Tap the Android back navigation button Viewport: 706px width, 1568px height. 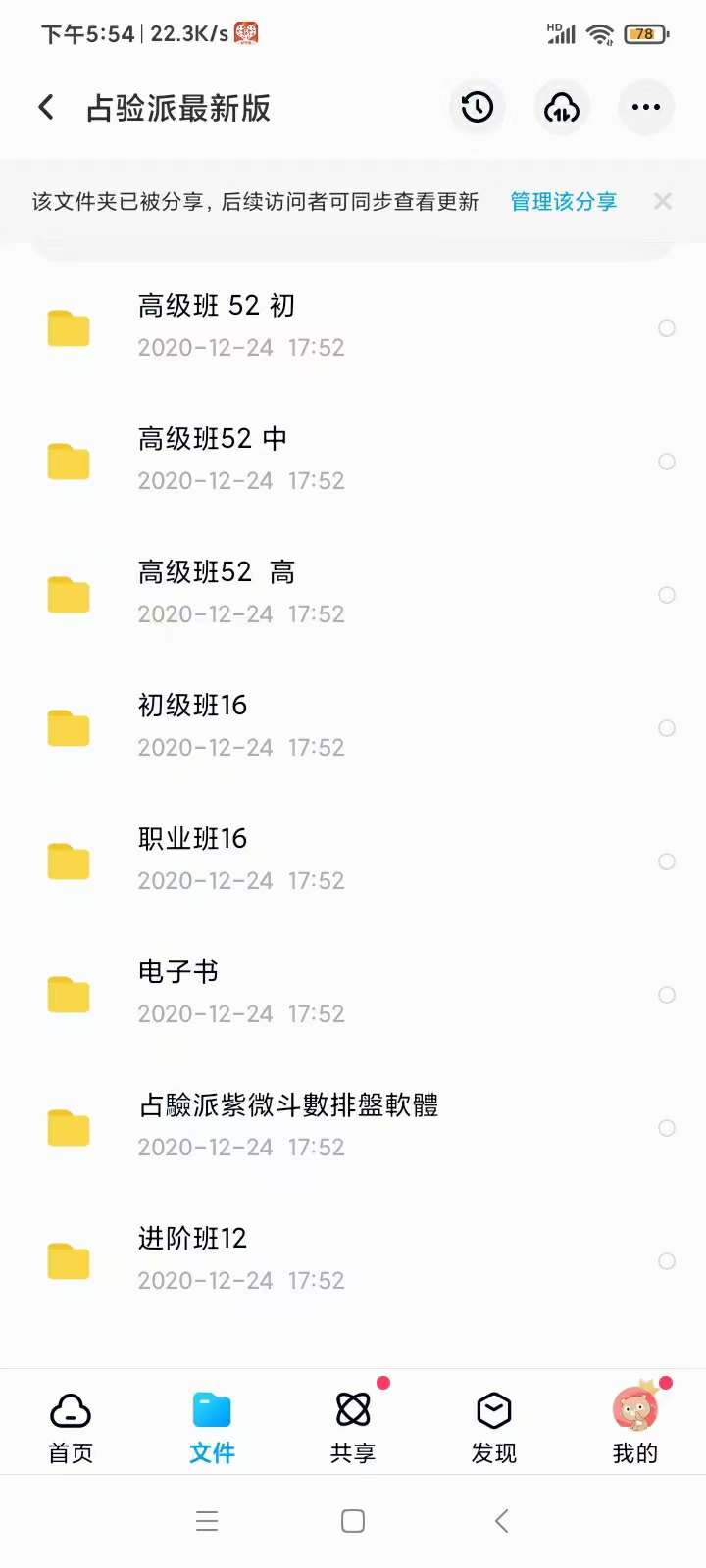tap(501, 1520)
